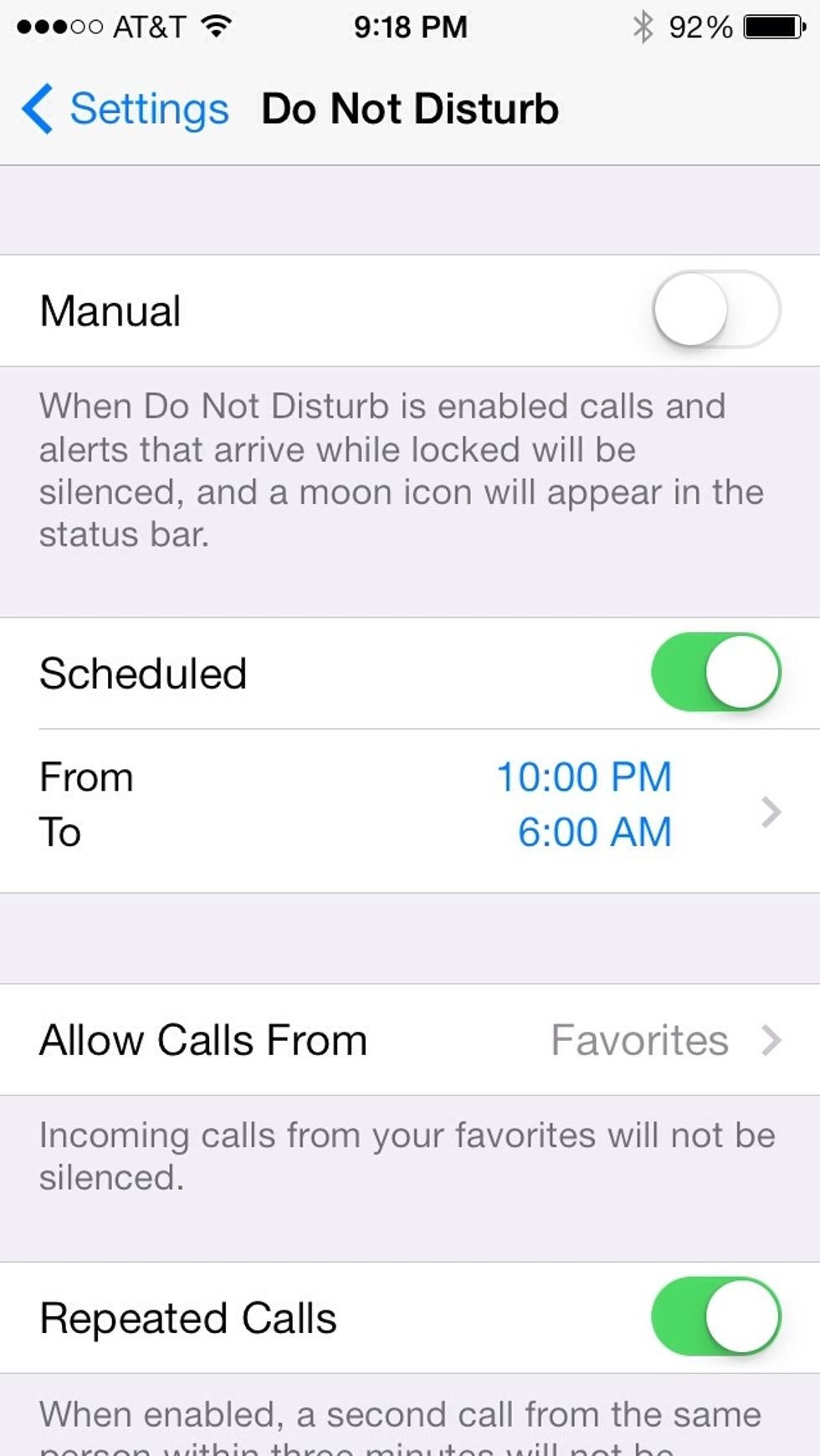This screenshot has height=1456, width=820.
Task: Select the 10:00 PM start time
Action: pos(584,777)
